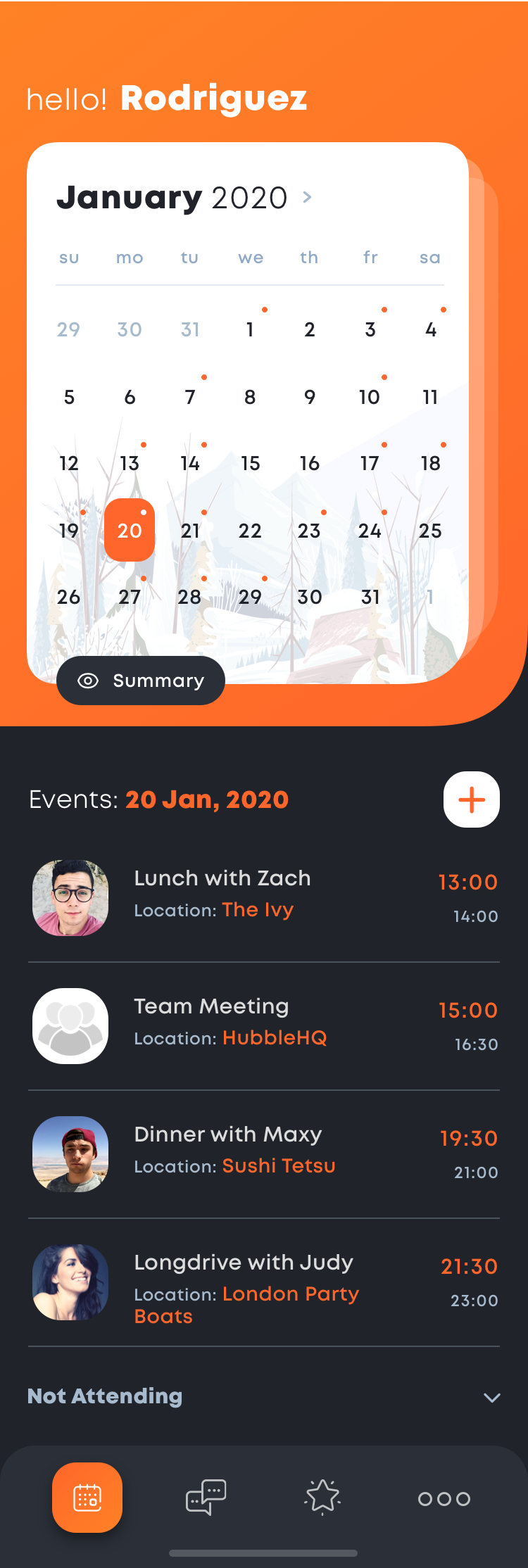The height and width of the screenshot is (1568, 528).
Task: Open the favorites star tab
Action: click(322, 1497)
